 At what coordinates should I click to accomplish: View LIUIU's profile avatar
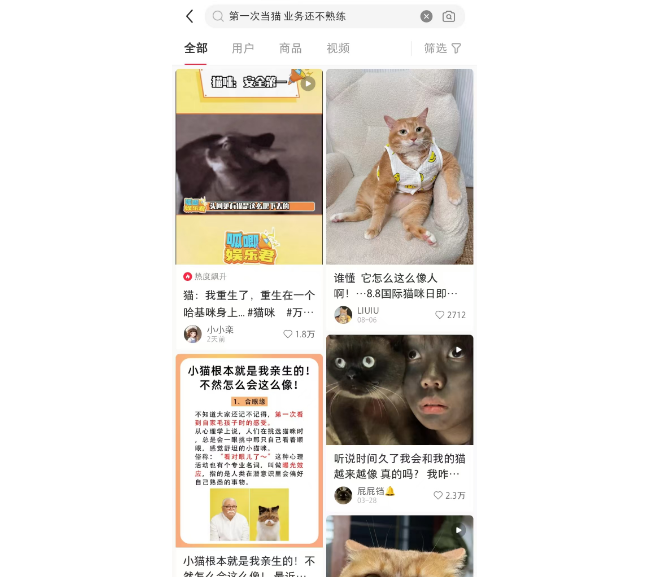(343, 315)
